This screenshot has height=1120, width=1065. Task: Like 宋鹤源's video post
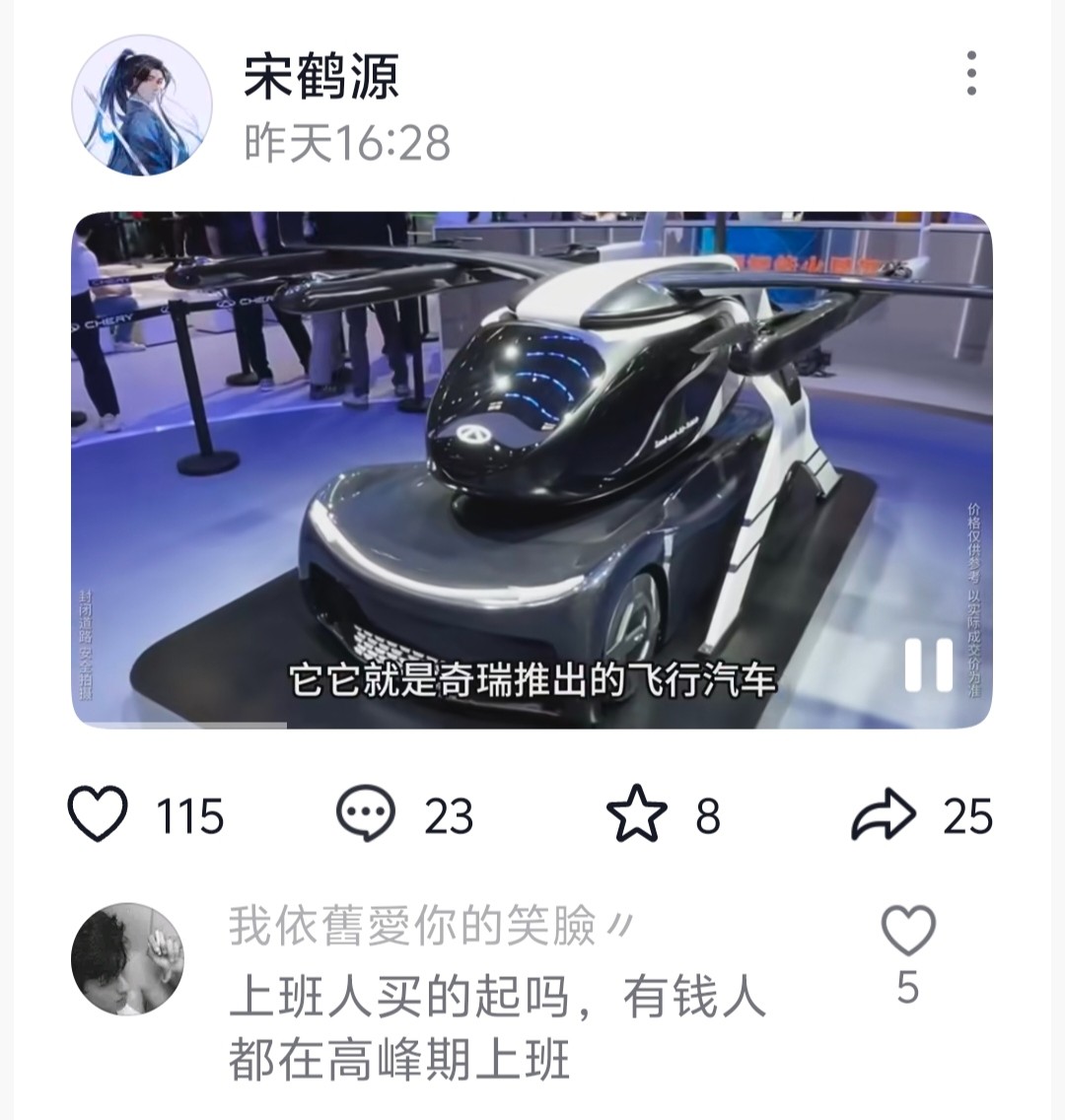(x=98, y=814)
